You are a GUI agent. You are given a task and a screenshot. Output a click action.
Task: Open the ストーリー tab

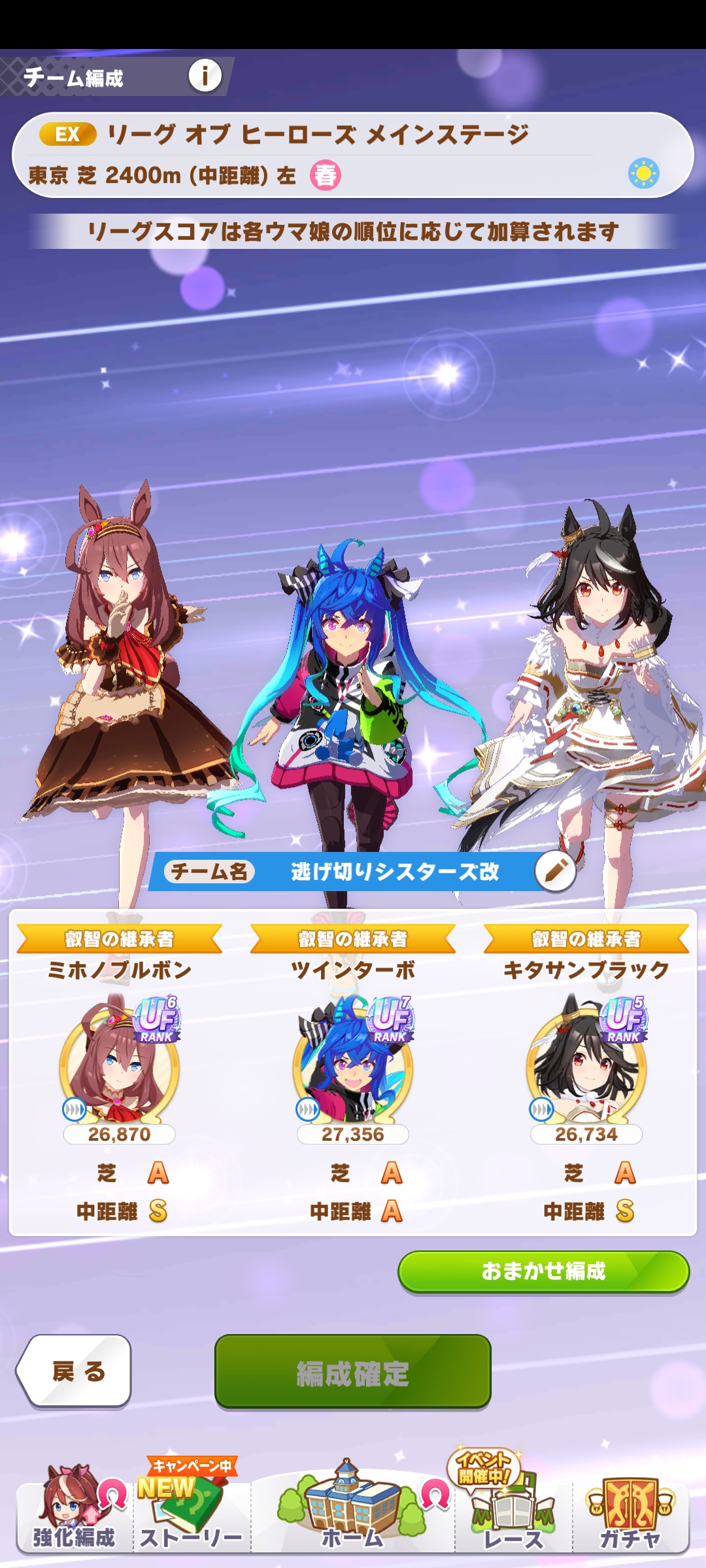coord(191,1511)
